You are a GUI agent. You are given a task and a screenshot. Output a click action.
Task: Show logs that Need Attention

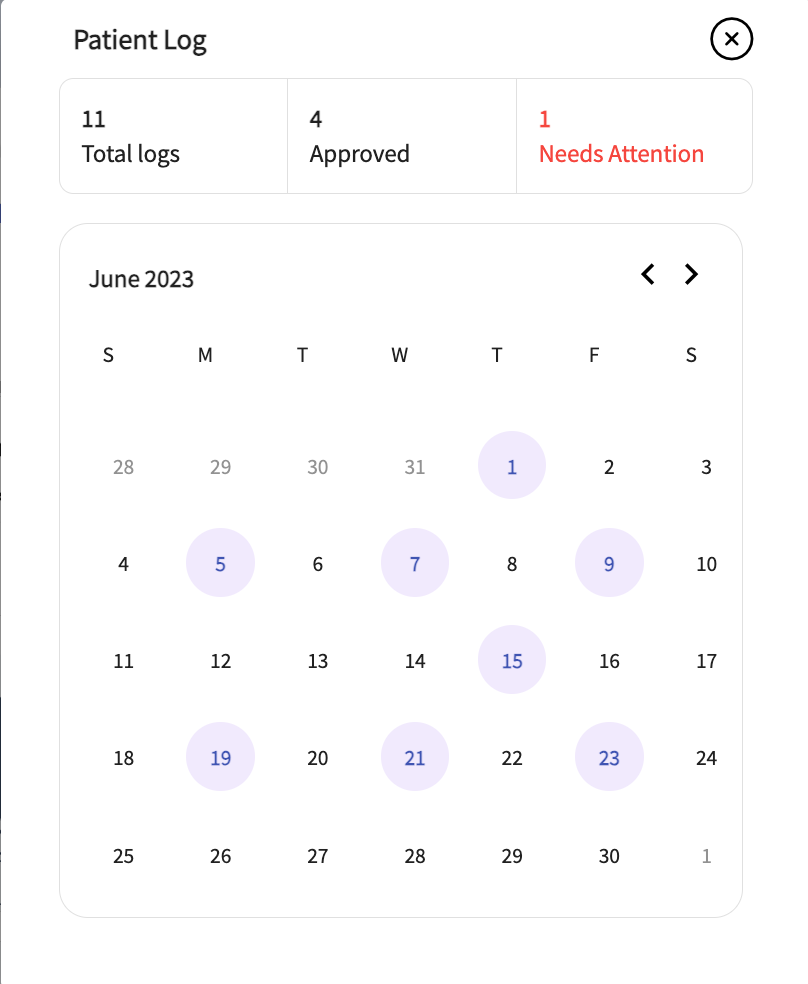(634, 136)
